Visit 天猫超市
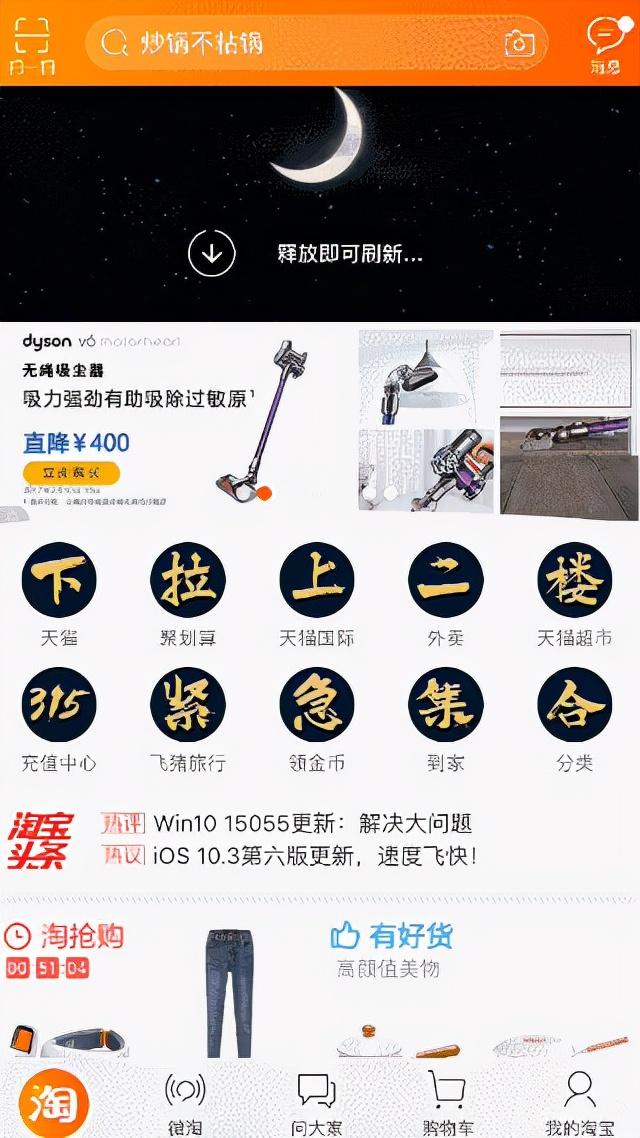This screenshot has height=1138, width=640. [574, 592]
